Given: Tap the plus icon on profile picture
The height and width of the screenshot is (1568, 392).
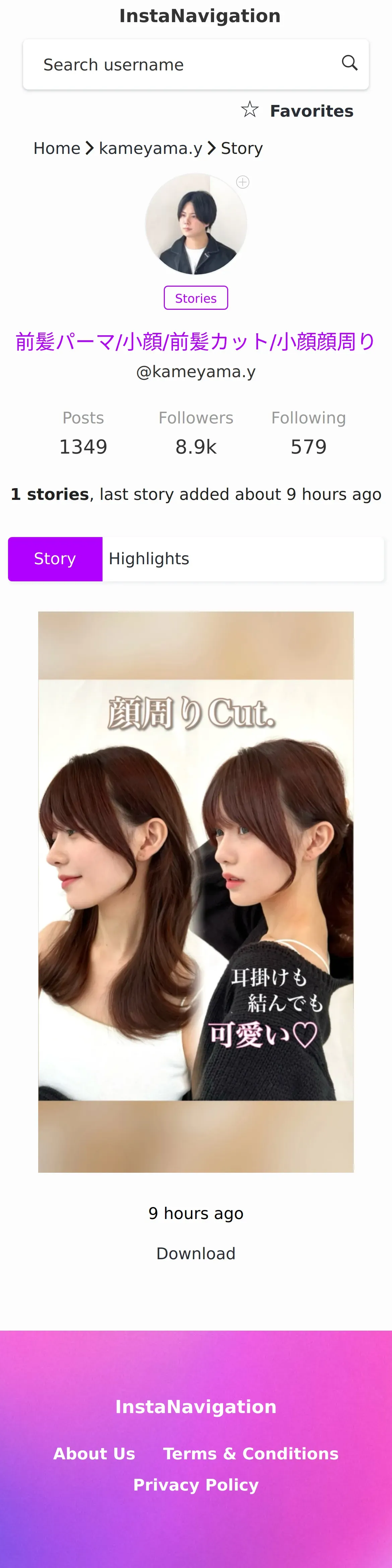Looking at the screenshot, I should click(x=242, y=182).
